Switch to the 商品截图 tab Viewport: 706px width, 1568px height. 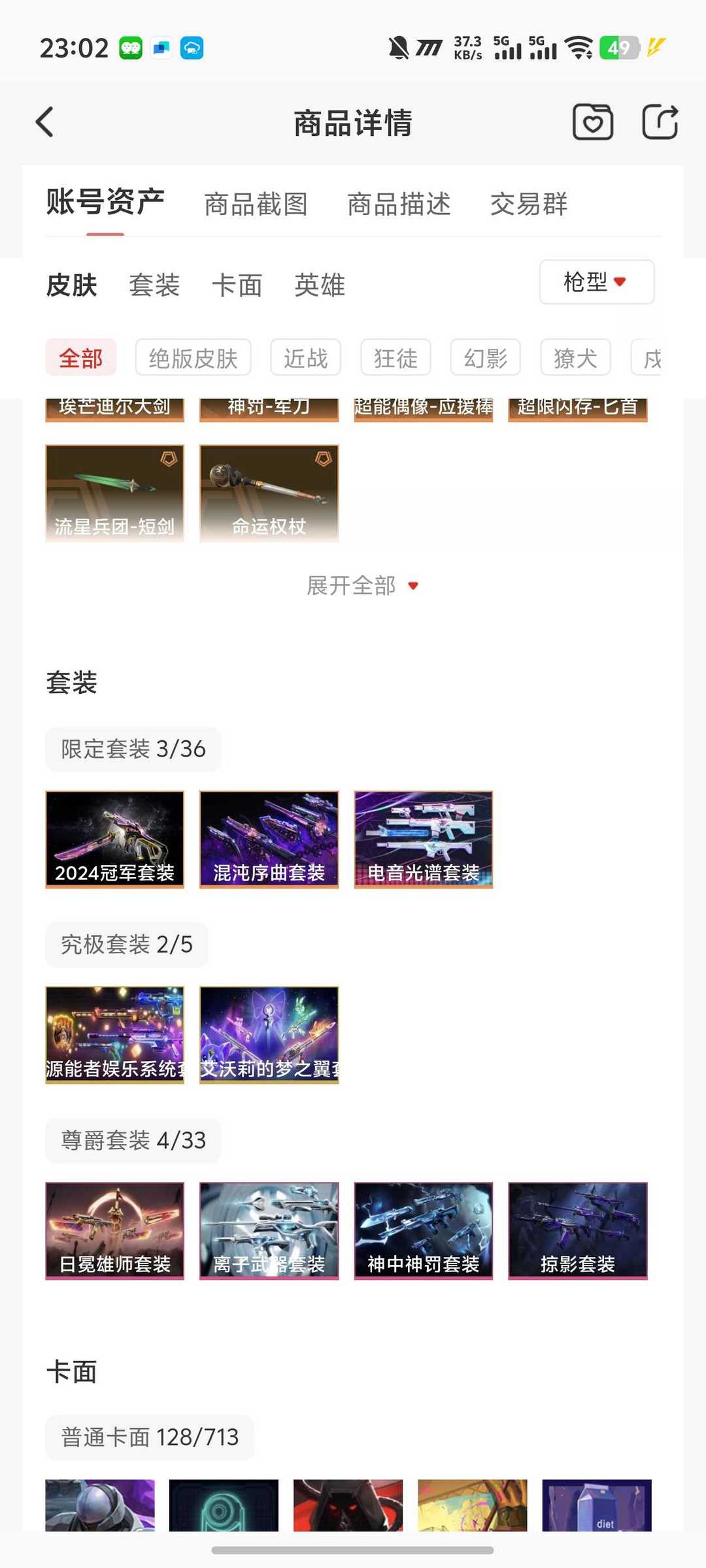tap(256, 204)
